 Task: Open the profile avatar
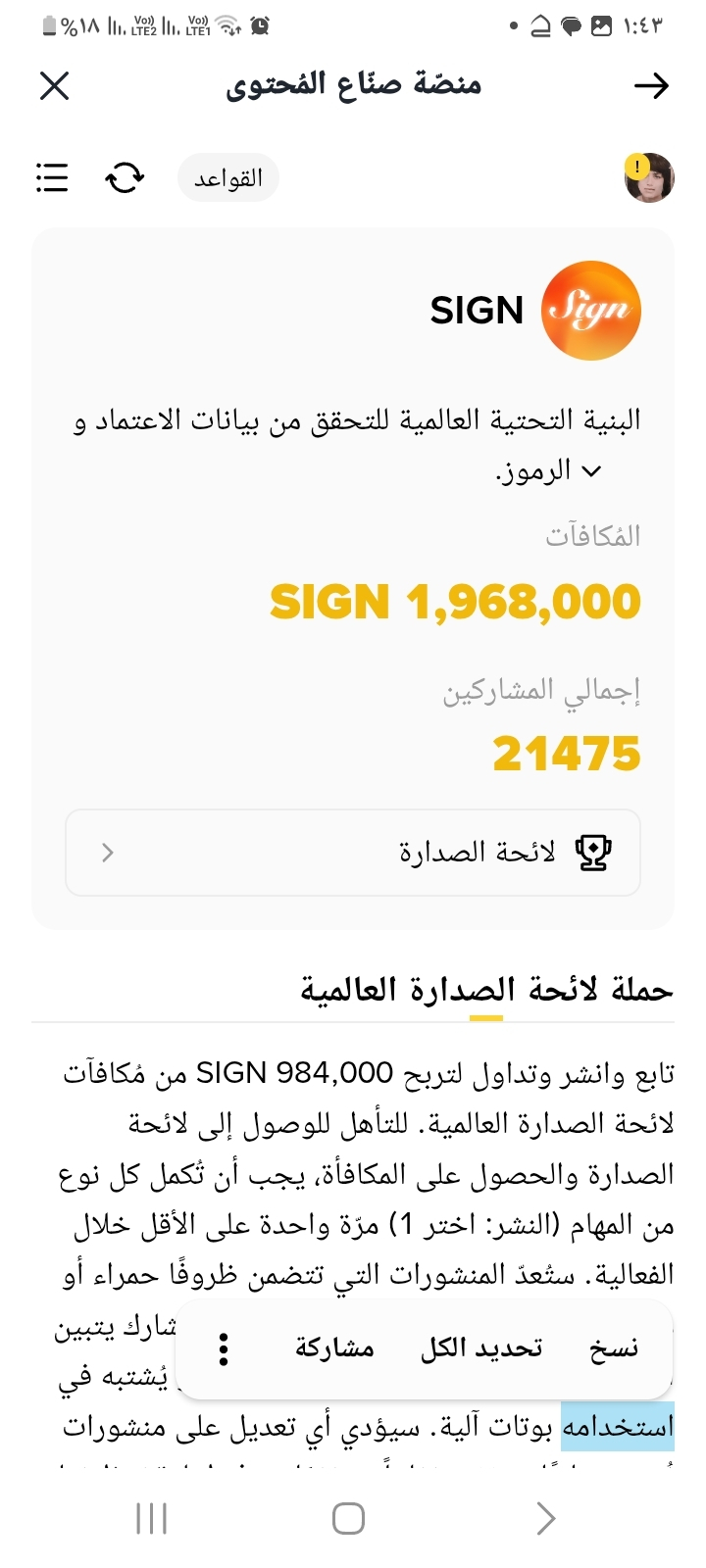(x=649, y=177)
